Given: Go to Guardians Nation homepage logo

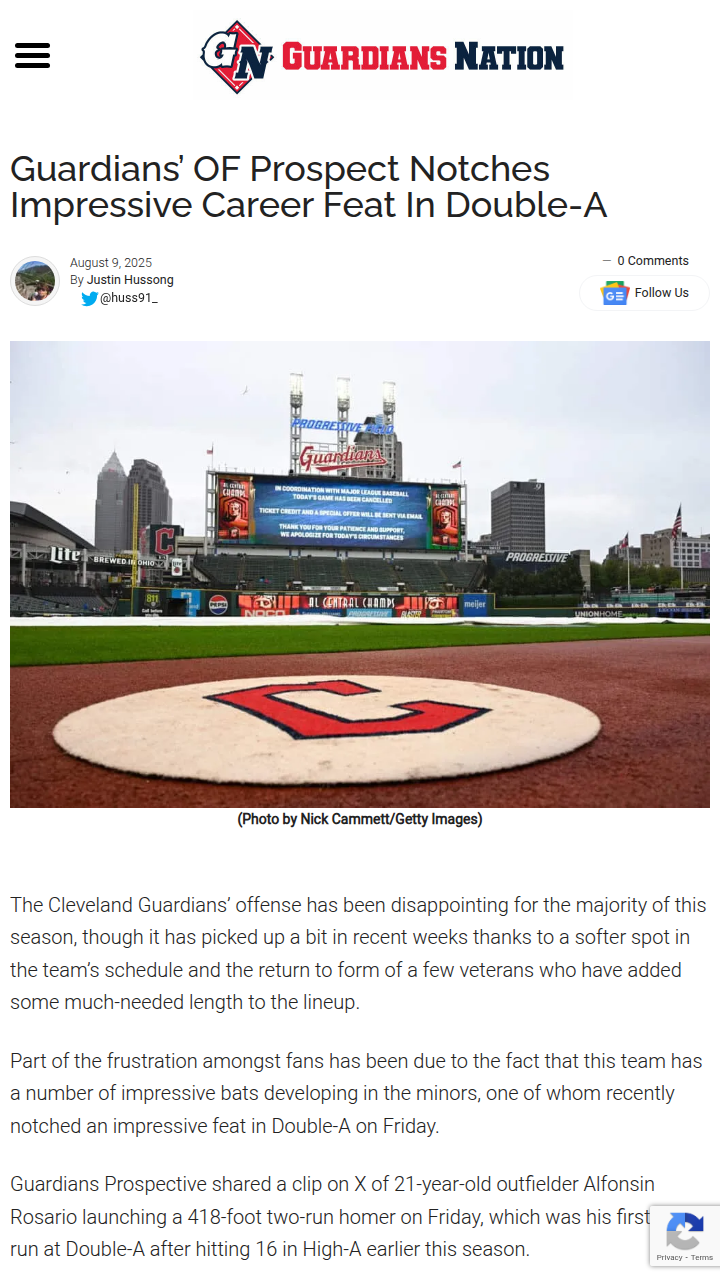Looking at the screenshot, I should (x=382, y=57).
